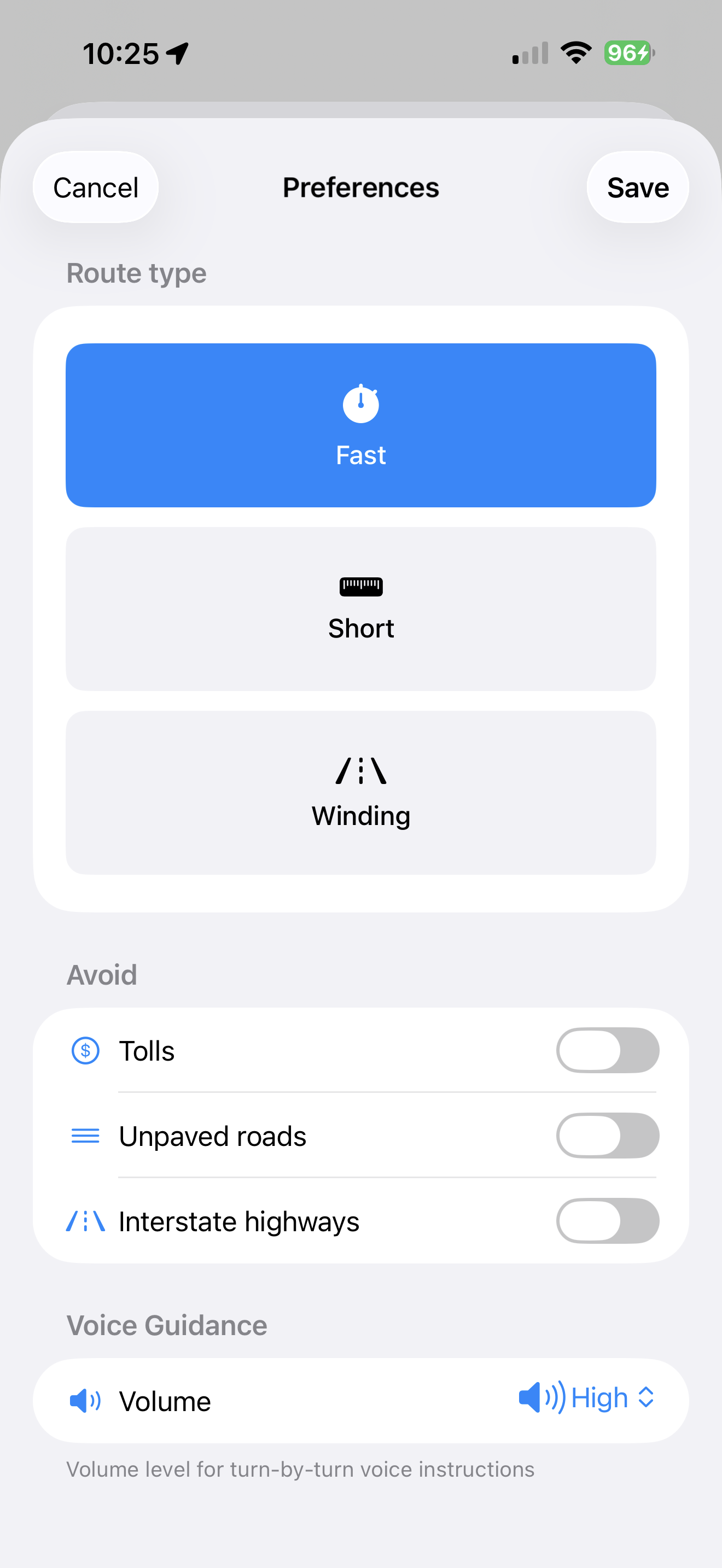Viewport: 722px width, 1568px height.
Task: Open the voice Volume level picker
Action: point(587,1398)
